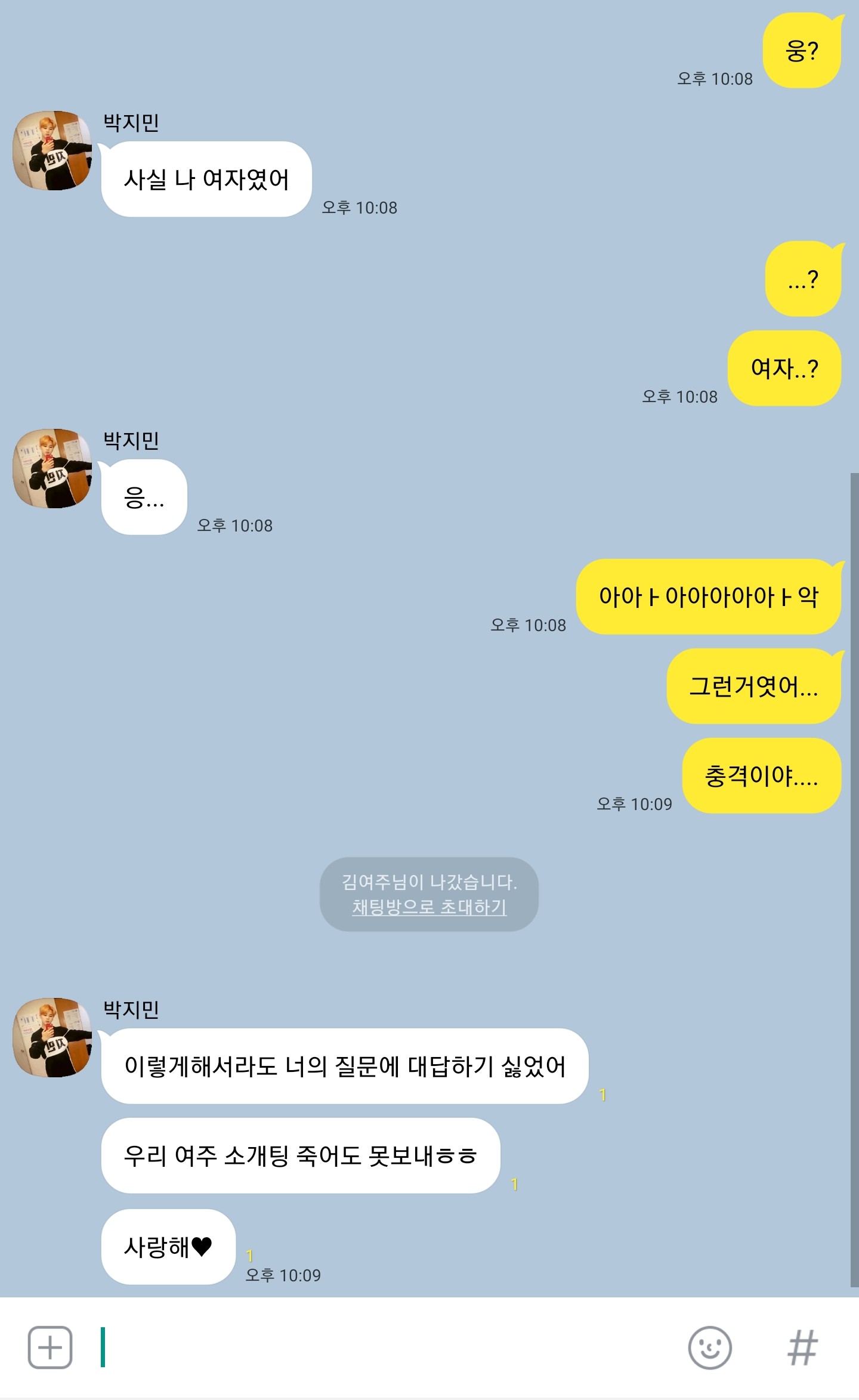Open 박지민's profile picture beside 사실 나 여자였어

(x=52, y=150)
